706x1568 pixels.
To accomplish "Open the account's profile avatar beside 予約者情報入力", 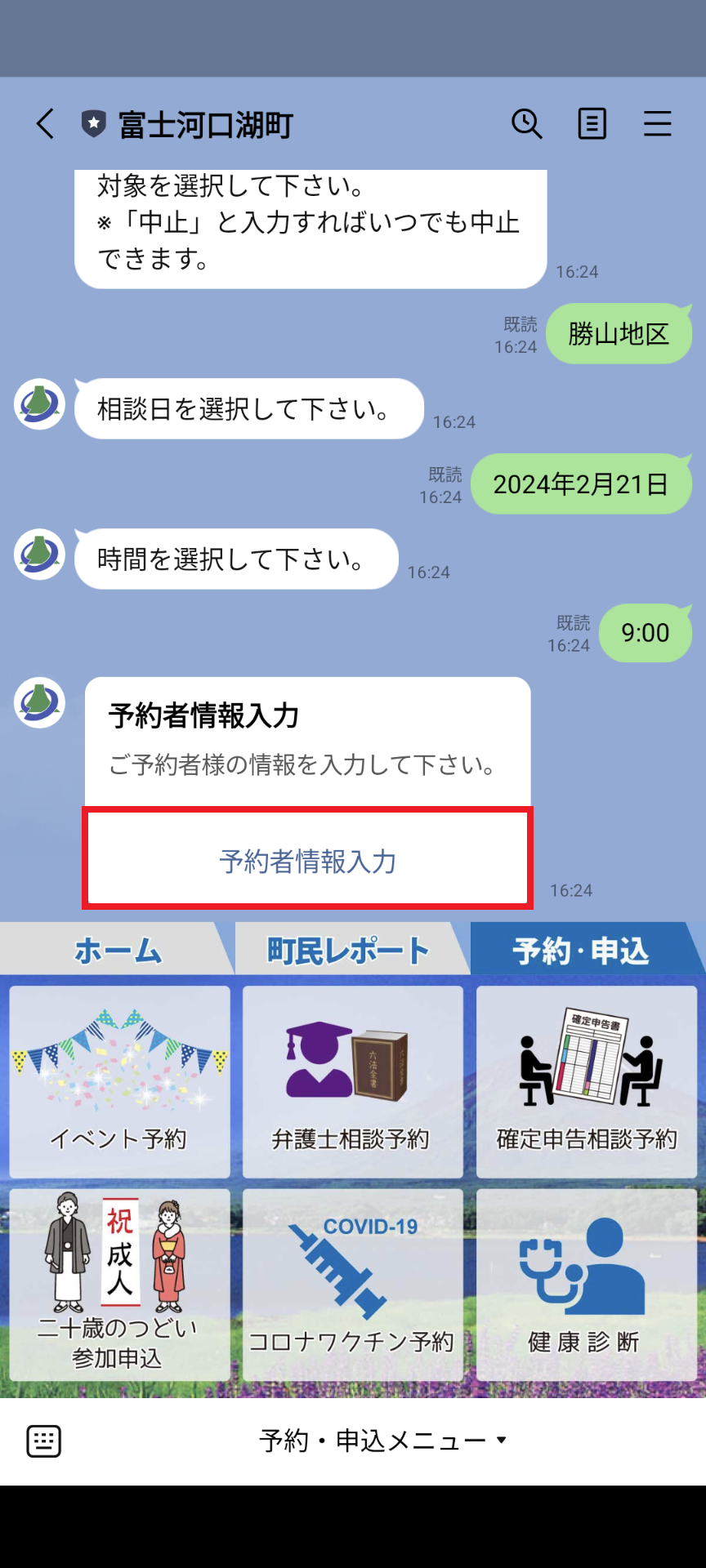I will [39, 702].
